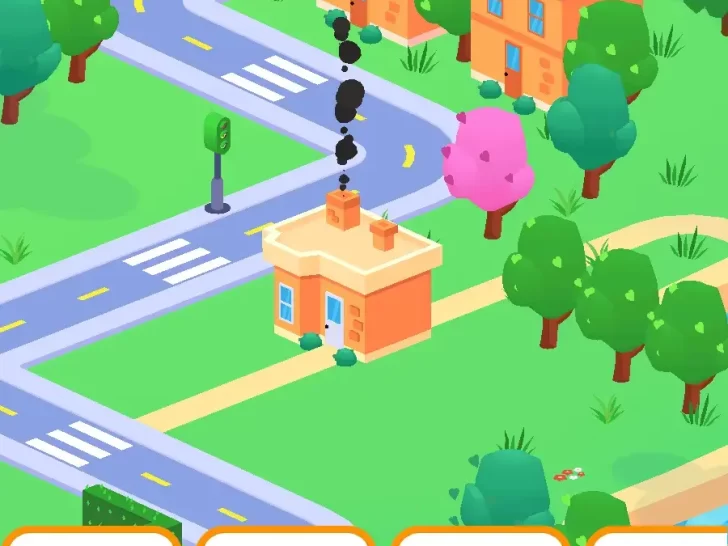Select the second white card at bottom
Image resolution: width=728 pixels, height=546 pixels.
pos(285,538)
